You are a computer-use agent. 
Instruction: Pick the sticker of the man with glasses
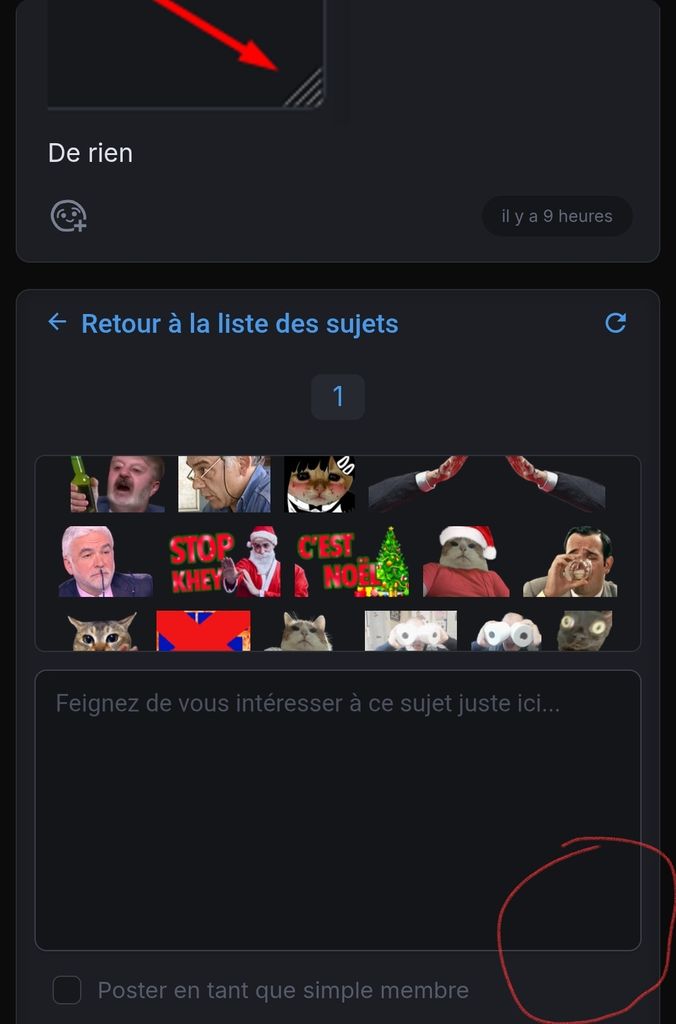[224, 484]
